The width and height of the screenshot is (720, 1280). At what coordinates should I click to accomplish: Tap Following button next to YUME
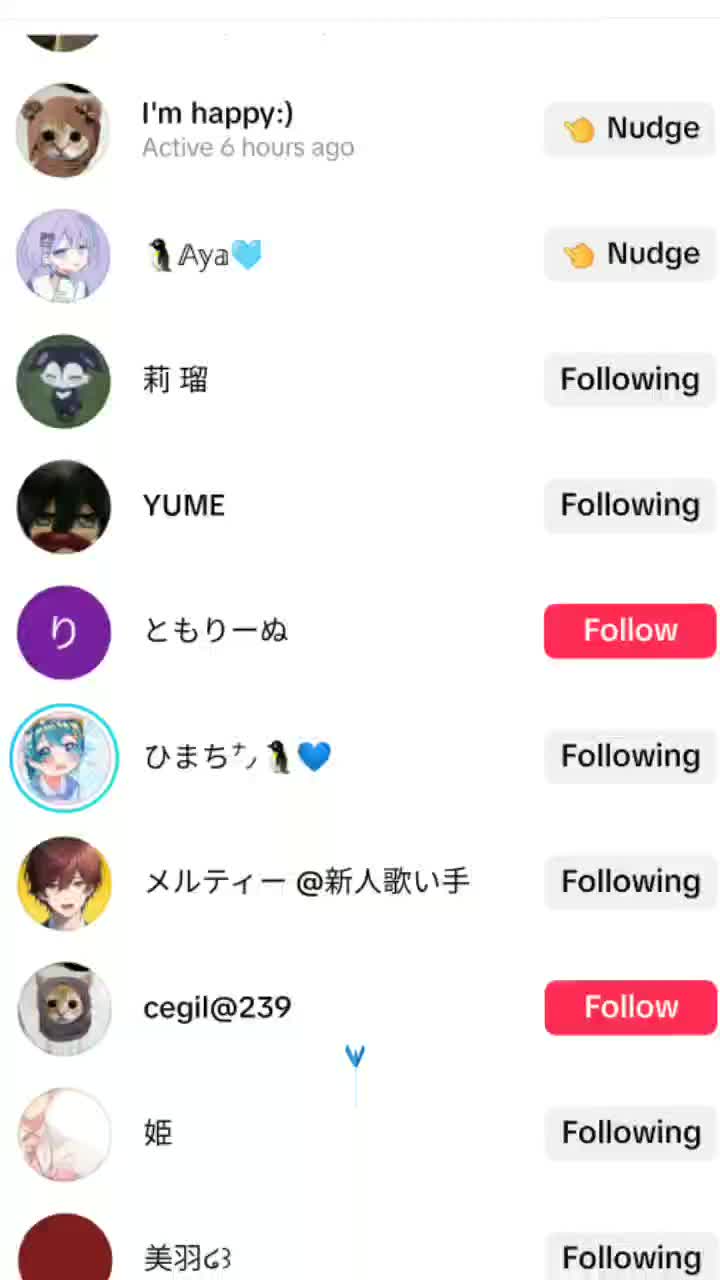[630, 505]
